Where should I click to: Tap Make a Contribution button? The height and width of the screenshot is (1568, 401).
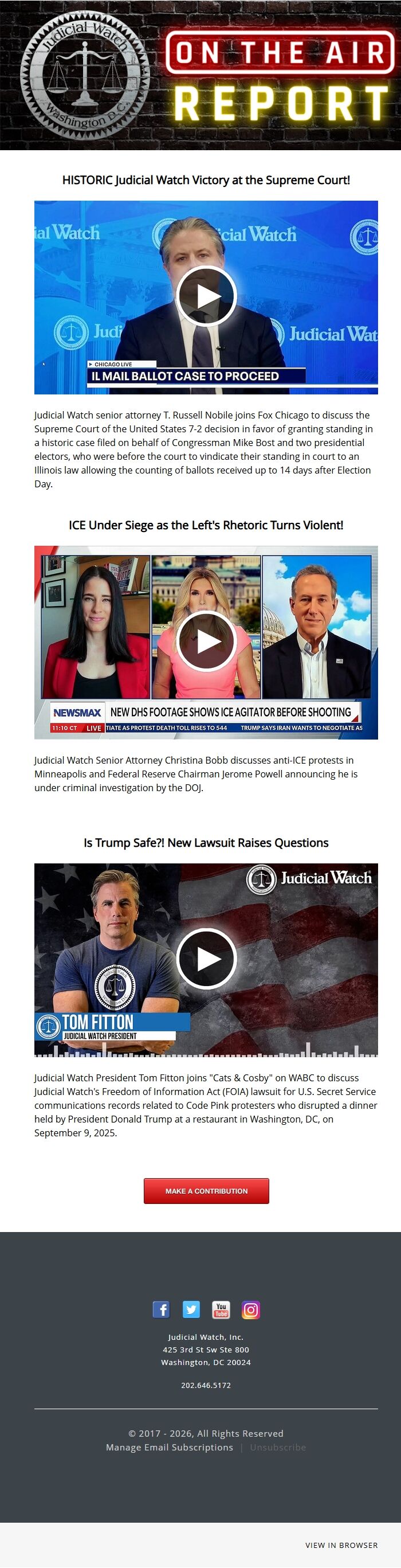pyautogui.click(x=206, y=1191)
